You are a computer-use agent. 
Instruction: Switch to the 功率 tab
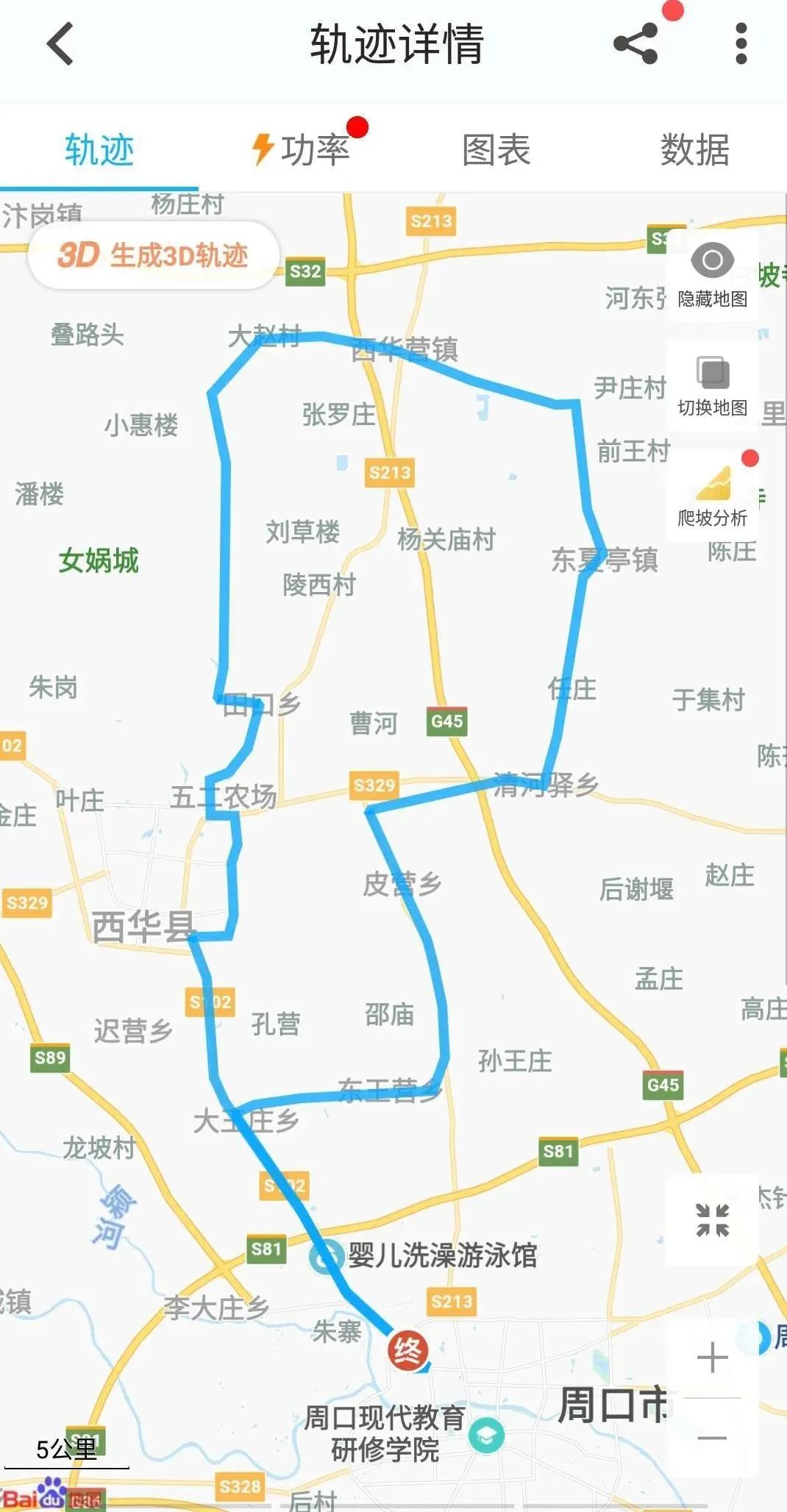[x=300, y=149]
